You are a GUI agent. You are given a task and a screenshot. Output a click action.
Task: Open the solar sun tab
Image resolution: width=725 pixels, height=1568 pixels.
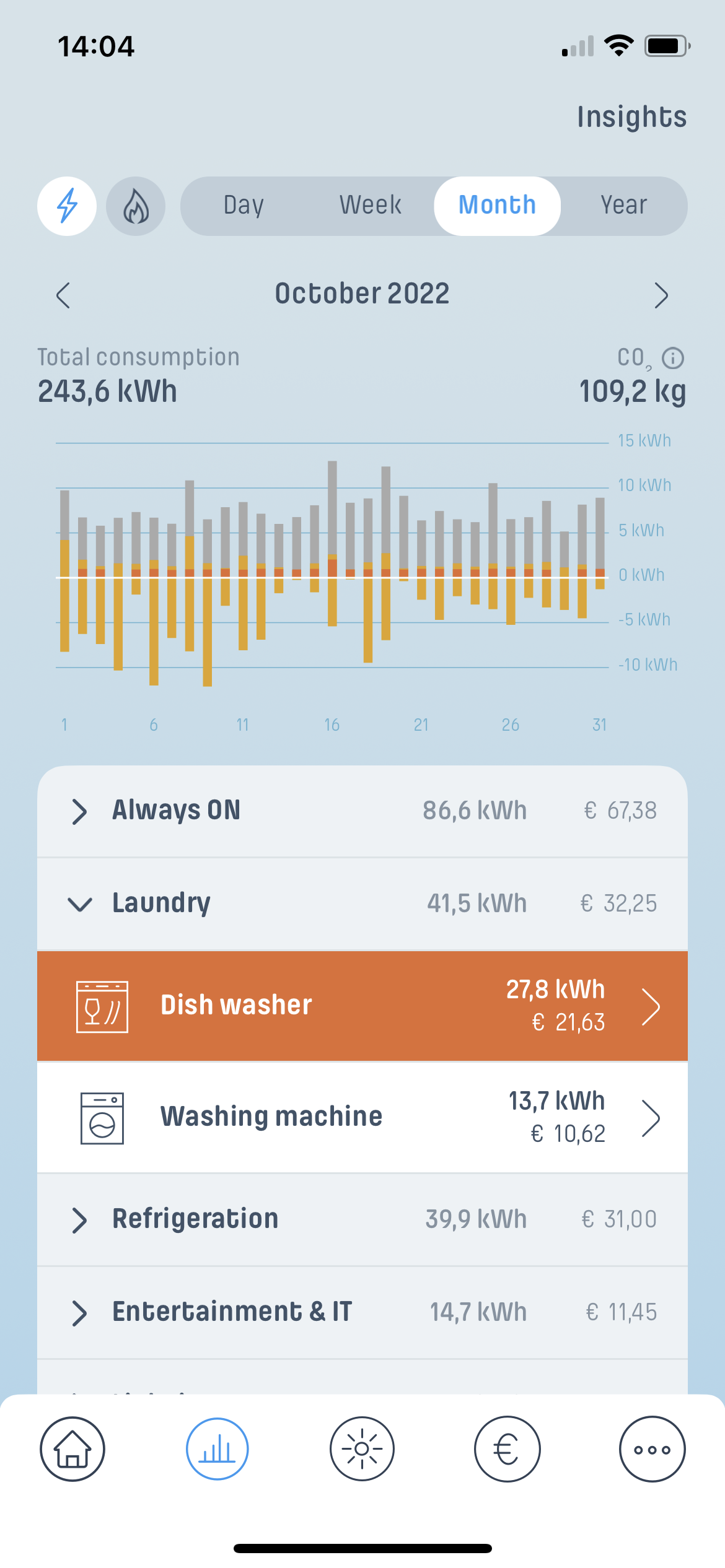pos(362,1449)
